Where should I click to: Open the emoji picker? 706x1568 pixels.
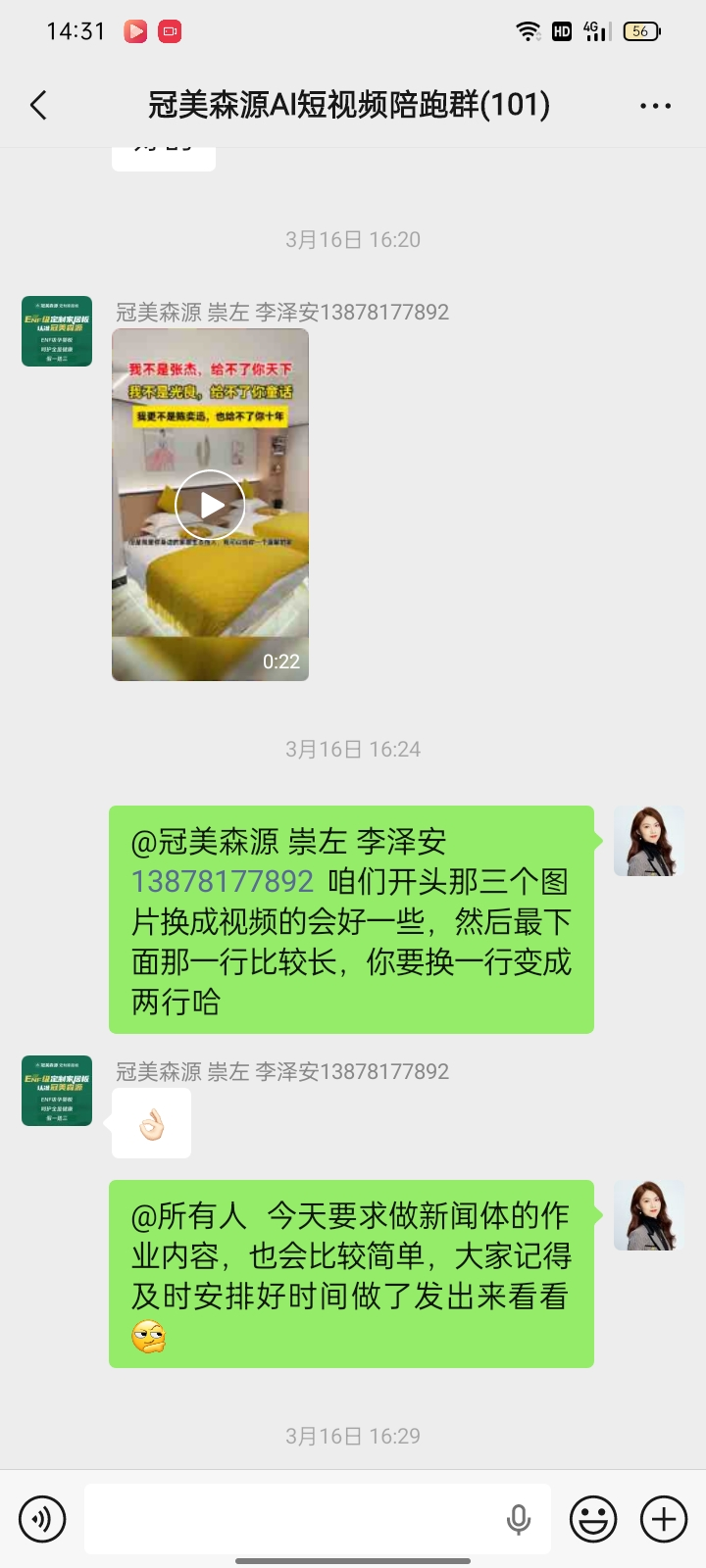(x=593, y=1519)
